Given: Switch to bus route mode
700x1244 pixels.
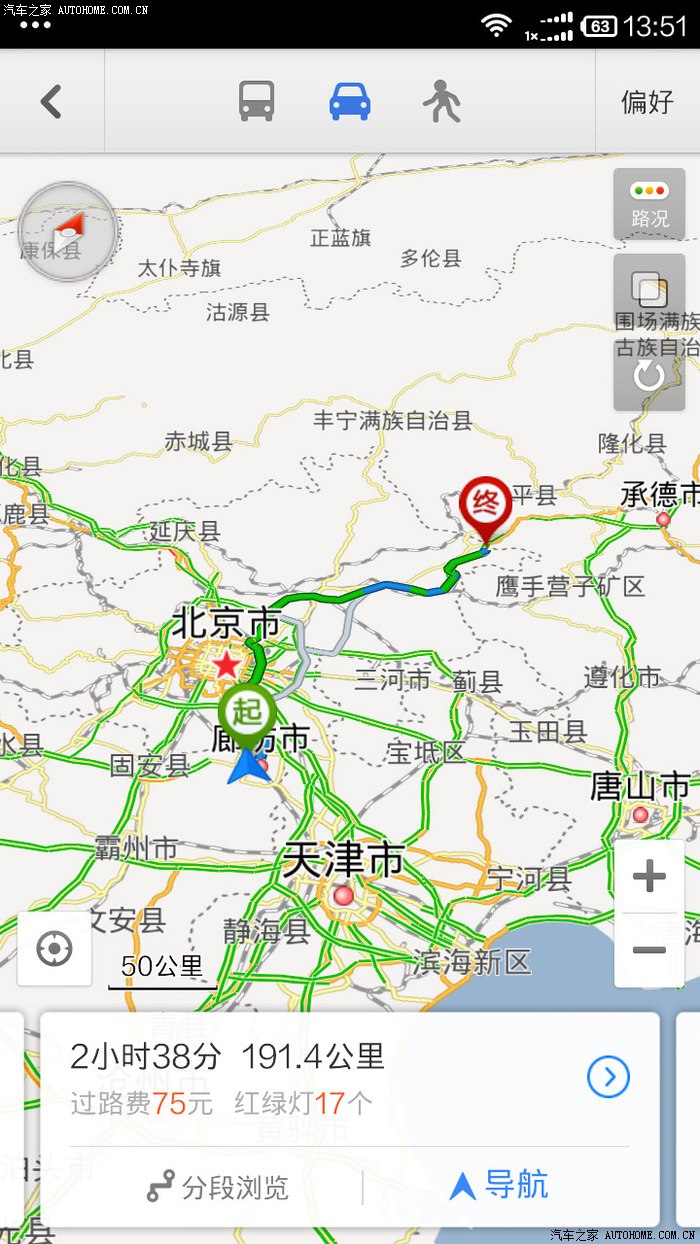Looking at the screenshot, I should point(257,101).
